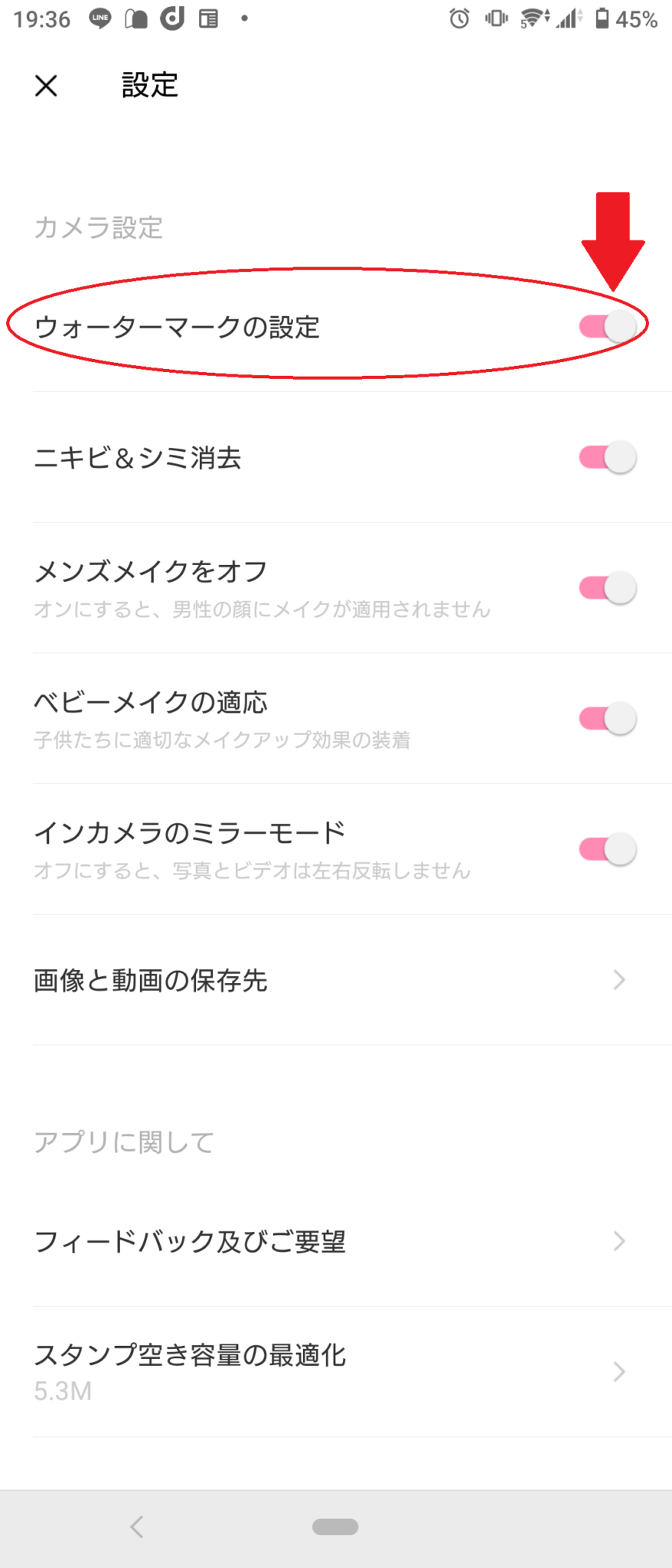Tap the Wi-Fi icon in status bar

[x=533, y=19]
